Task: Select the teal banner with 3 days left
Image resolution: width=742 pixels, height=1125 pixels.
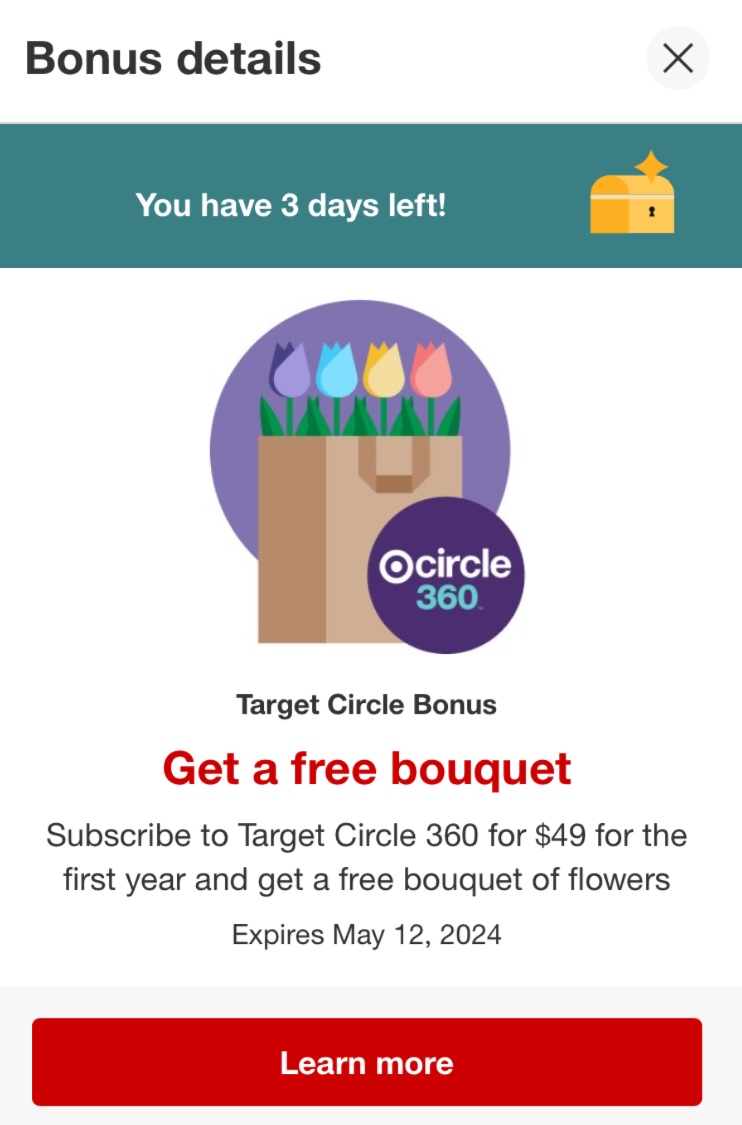Action: [370, 195]
